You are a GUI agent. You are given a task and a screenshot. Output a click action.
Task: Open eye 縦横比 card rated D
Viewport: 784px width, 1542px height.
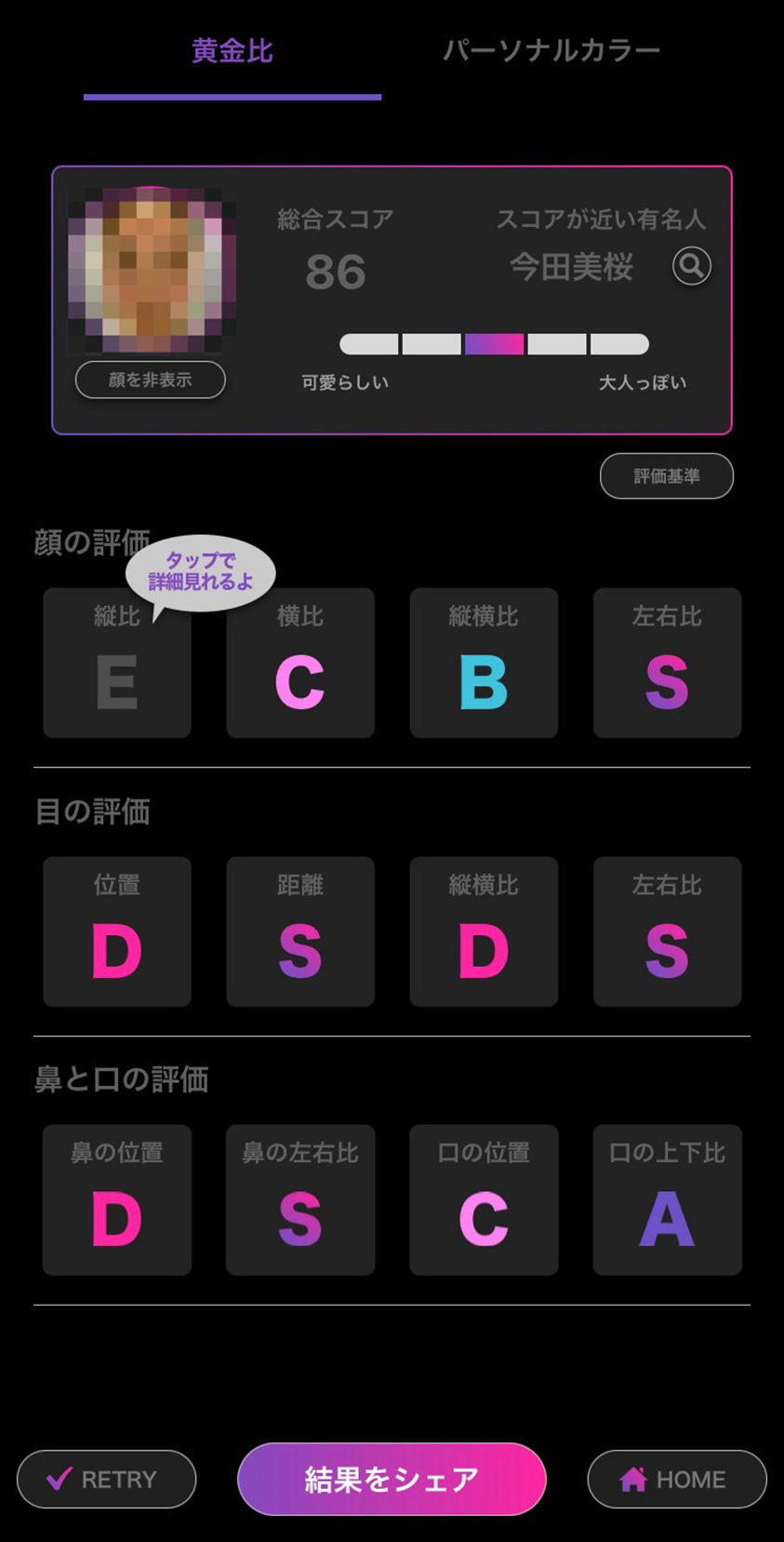tap(484, 932)
